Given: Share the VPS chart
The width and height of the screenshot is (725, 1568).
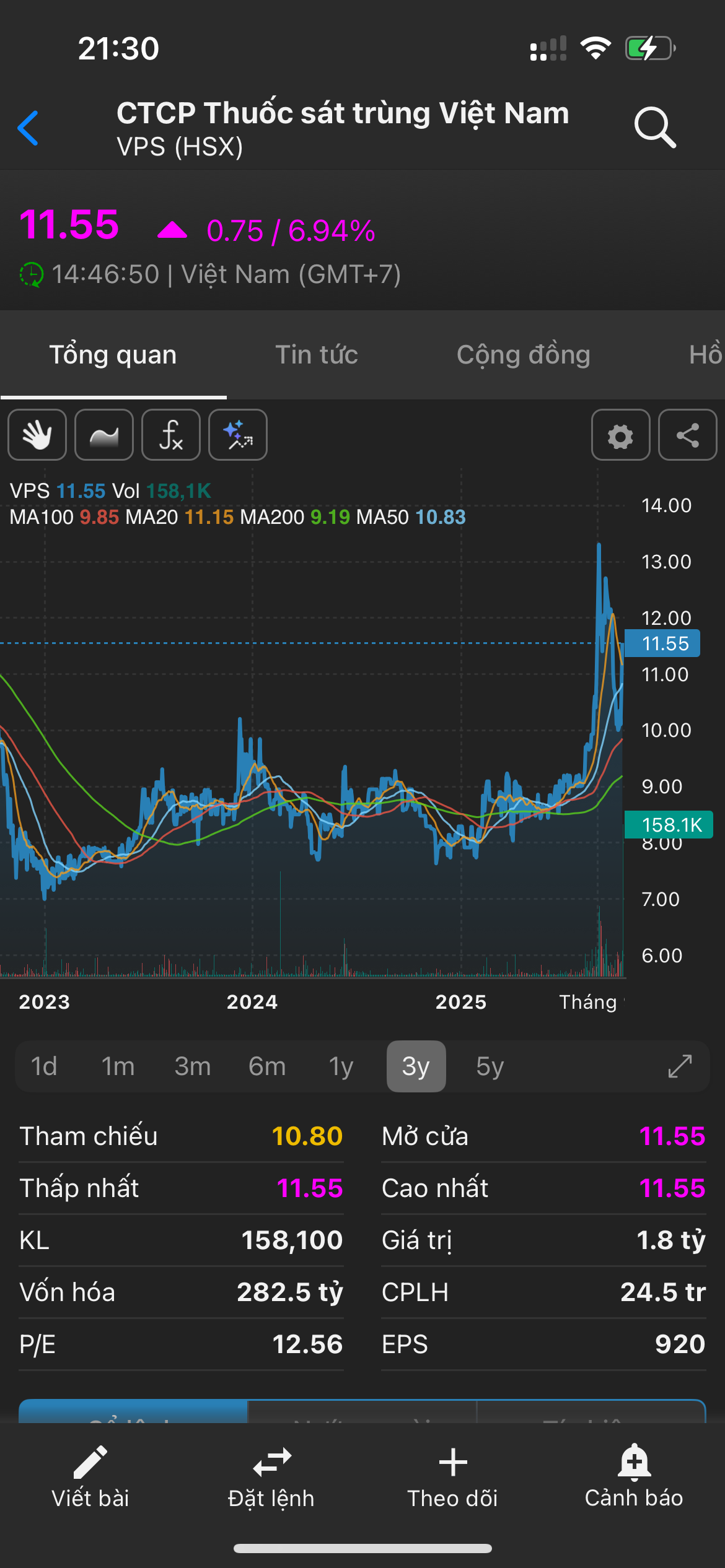Looking at the screenshot, I should 687,435.
